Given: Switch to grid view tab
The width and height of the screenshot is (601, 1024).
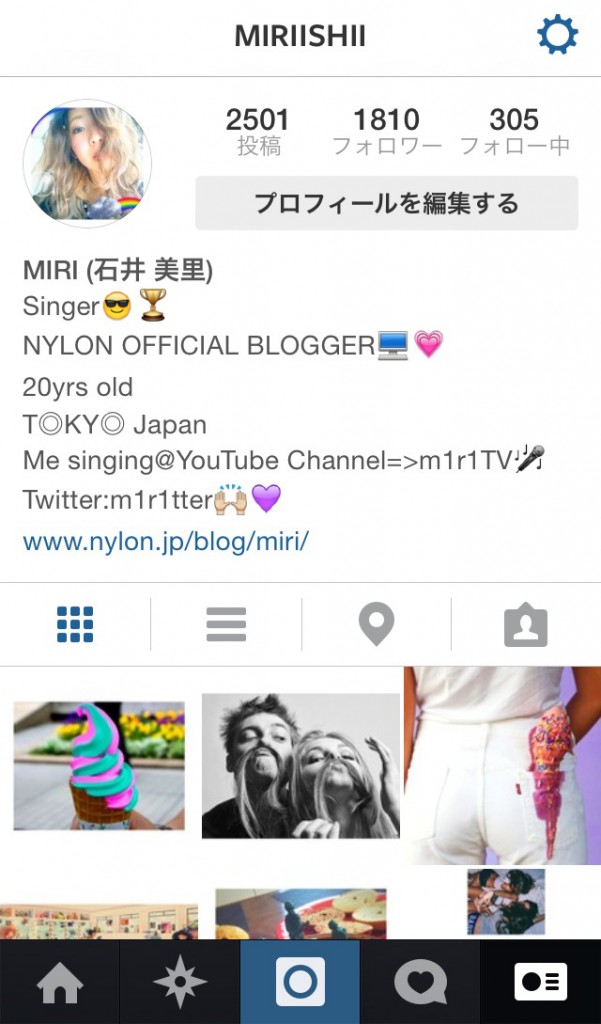Looking at the screenshot, I should point(75,625).
